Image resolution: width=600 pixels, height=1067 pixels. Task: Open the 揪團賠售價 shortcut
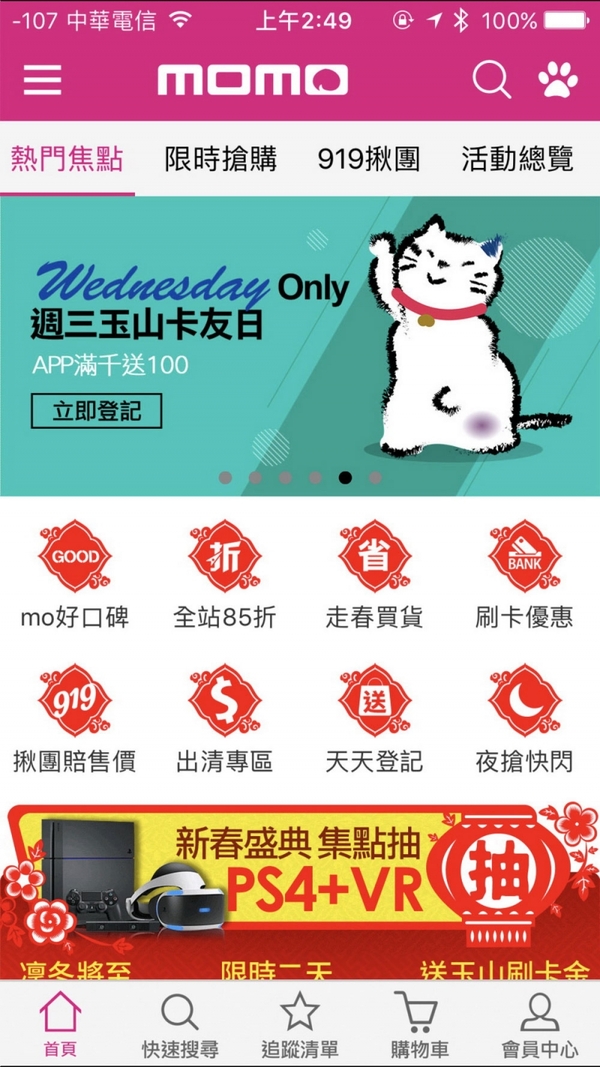pyautogui.click(x=75, y=719)
